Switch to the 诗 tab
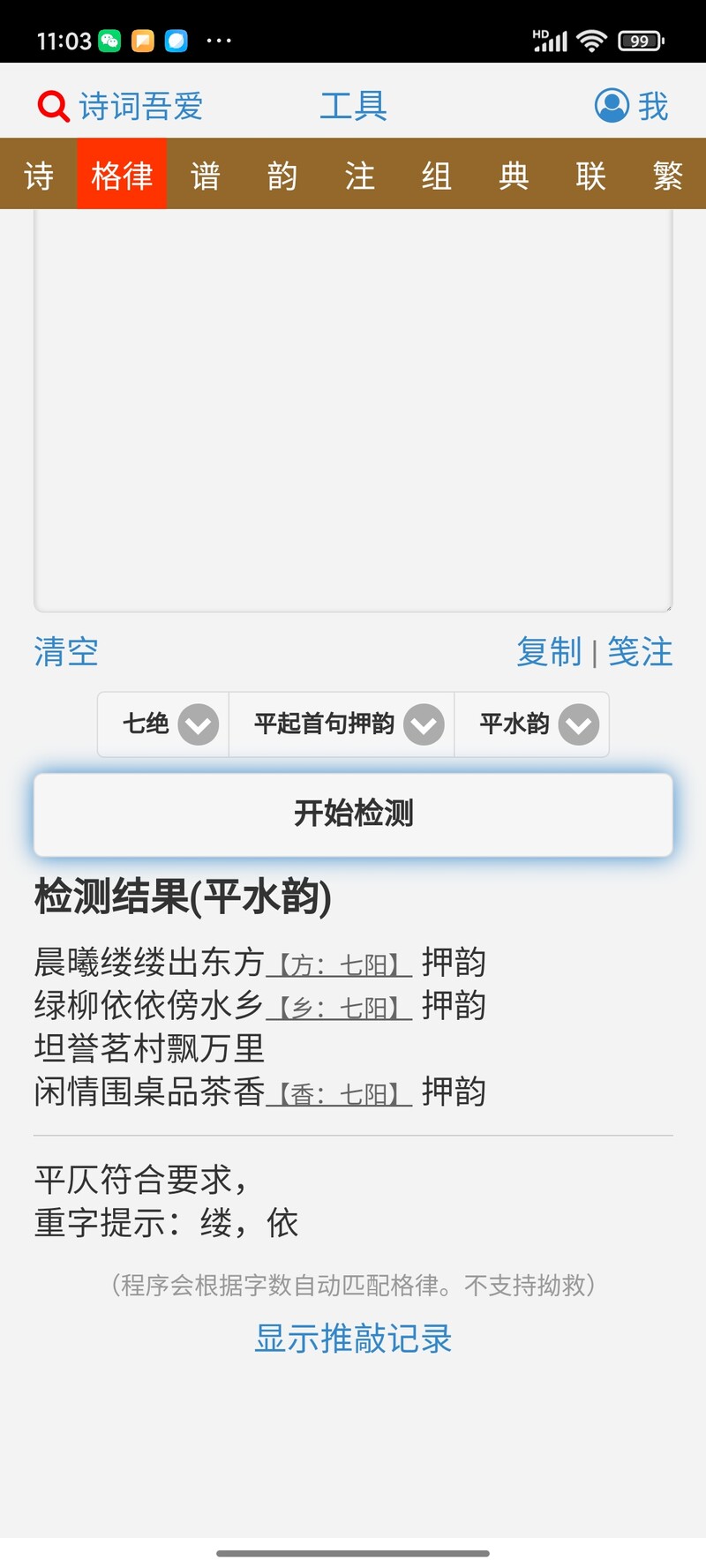 pyautogui.click(x=39, y=175)
